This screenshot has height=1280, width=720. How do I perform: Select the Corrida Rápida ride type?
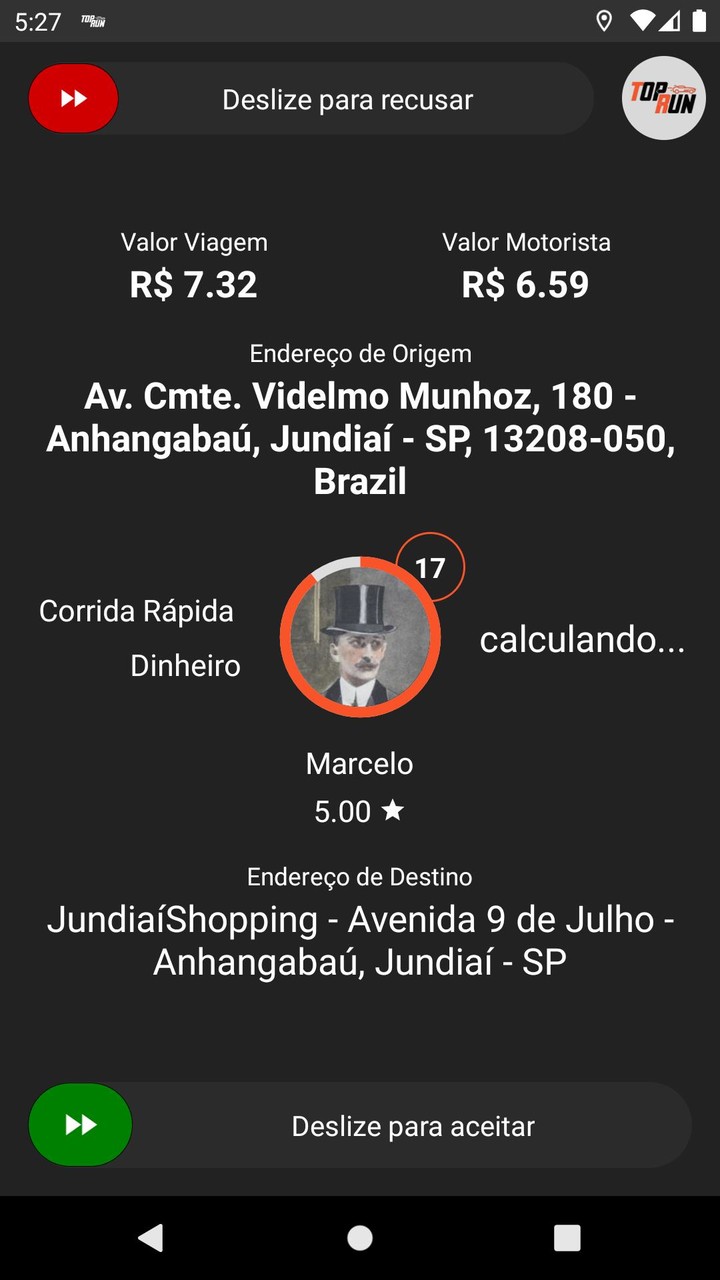coord(137,611)
